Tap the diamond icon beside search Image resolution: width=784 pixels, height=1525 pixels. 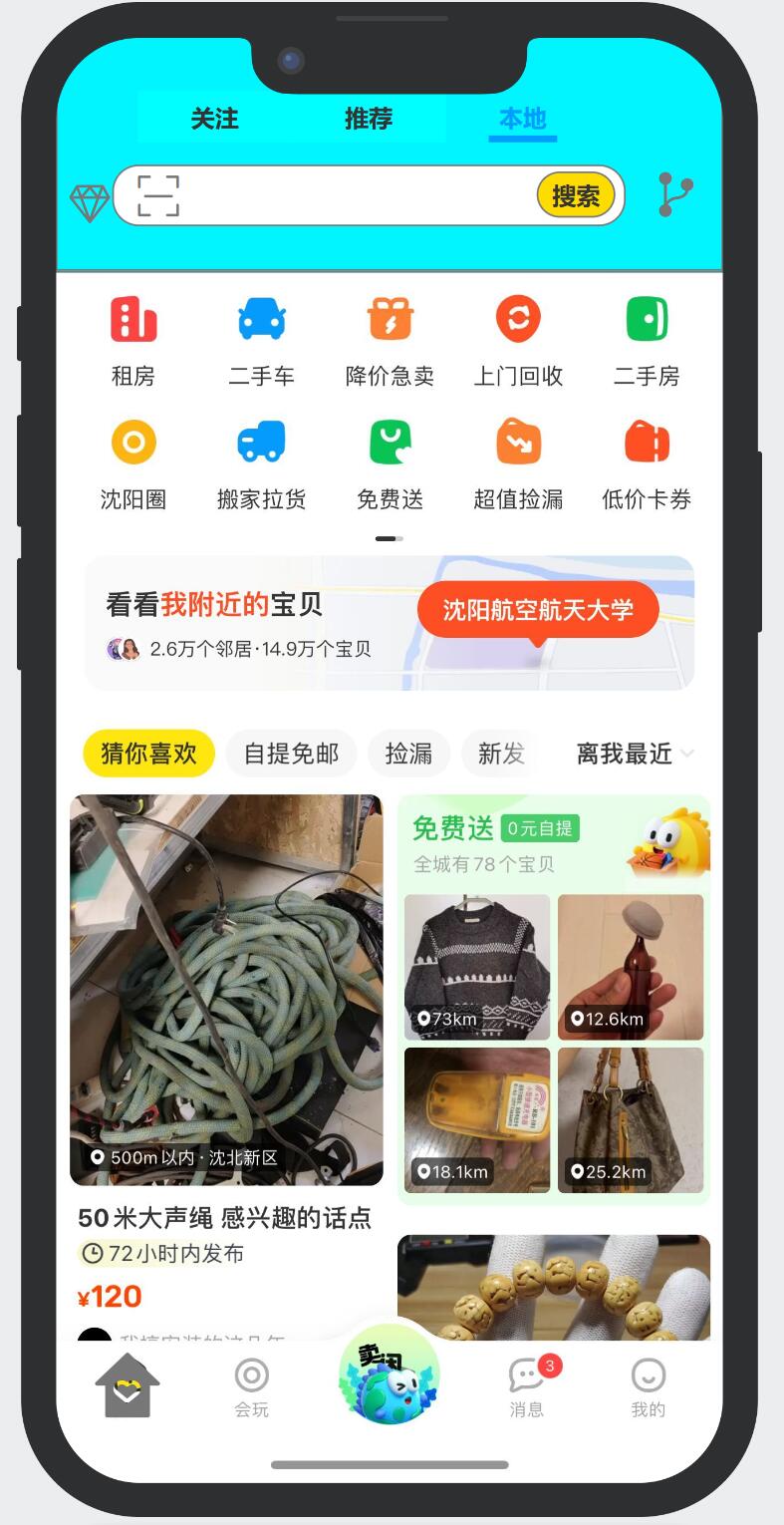point(90,203)
